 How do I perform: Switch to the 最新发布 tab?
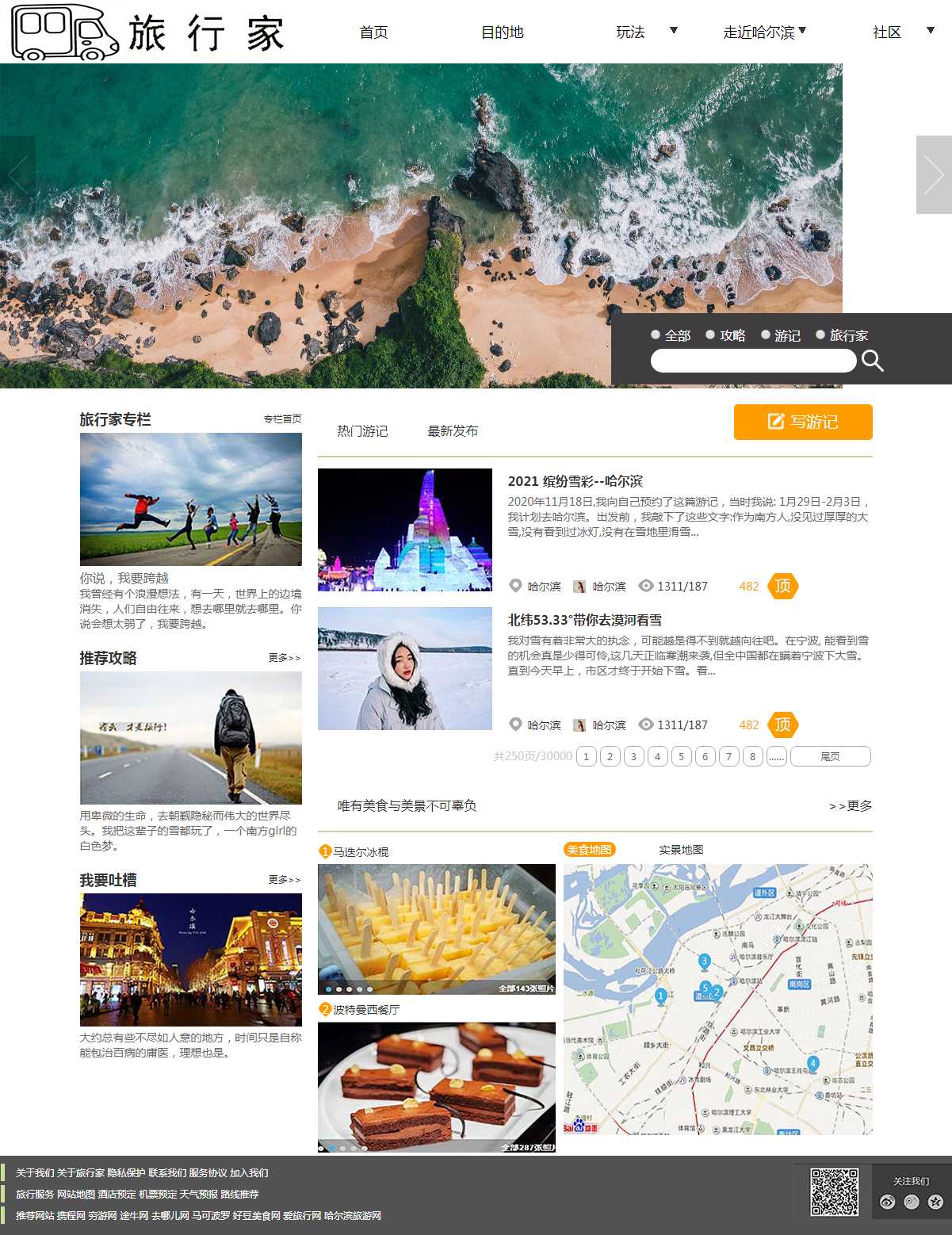tap(453, 431)
